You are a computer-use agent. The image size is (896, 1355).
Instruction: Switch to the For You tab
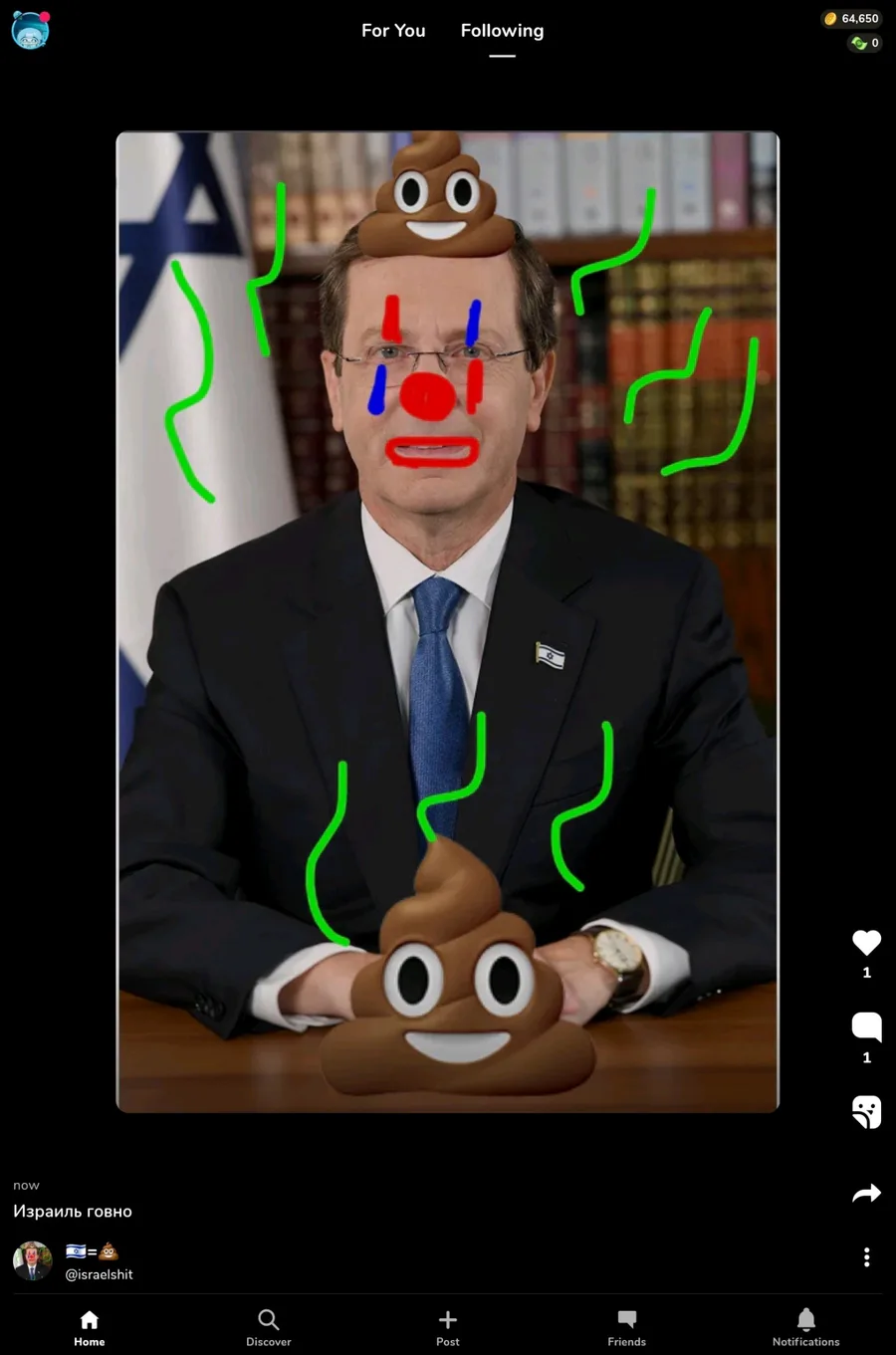coord(393,31)
